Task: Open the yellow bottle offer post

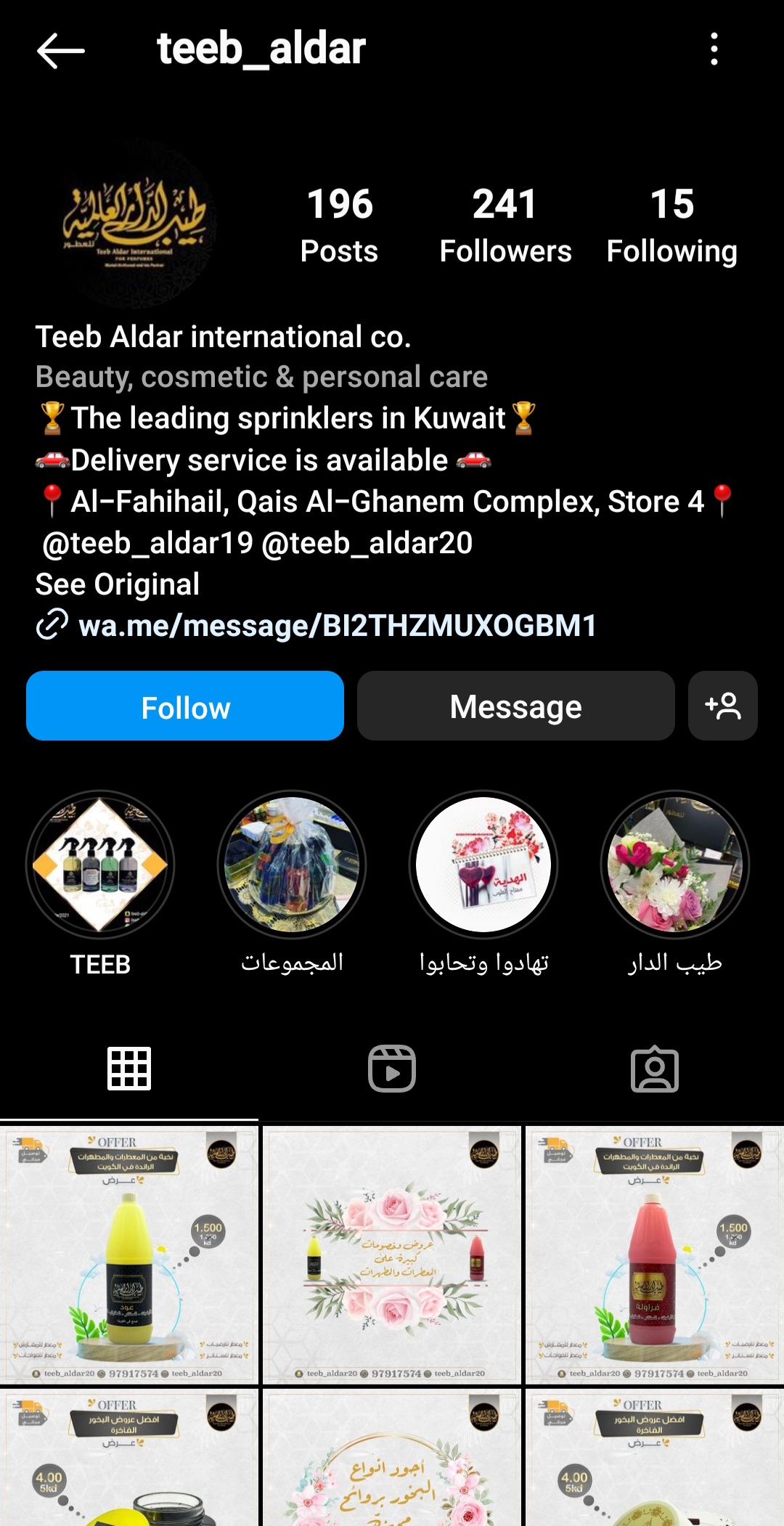Action: [x=129, y=1254]
